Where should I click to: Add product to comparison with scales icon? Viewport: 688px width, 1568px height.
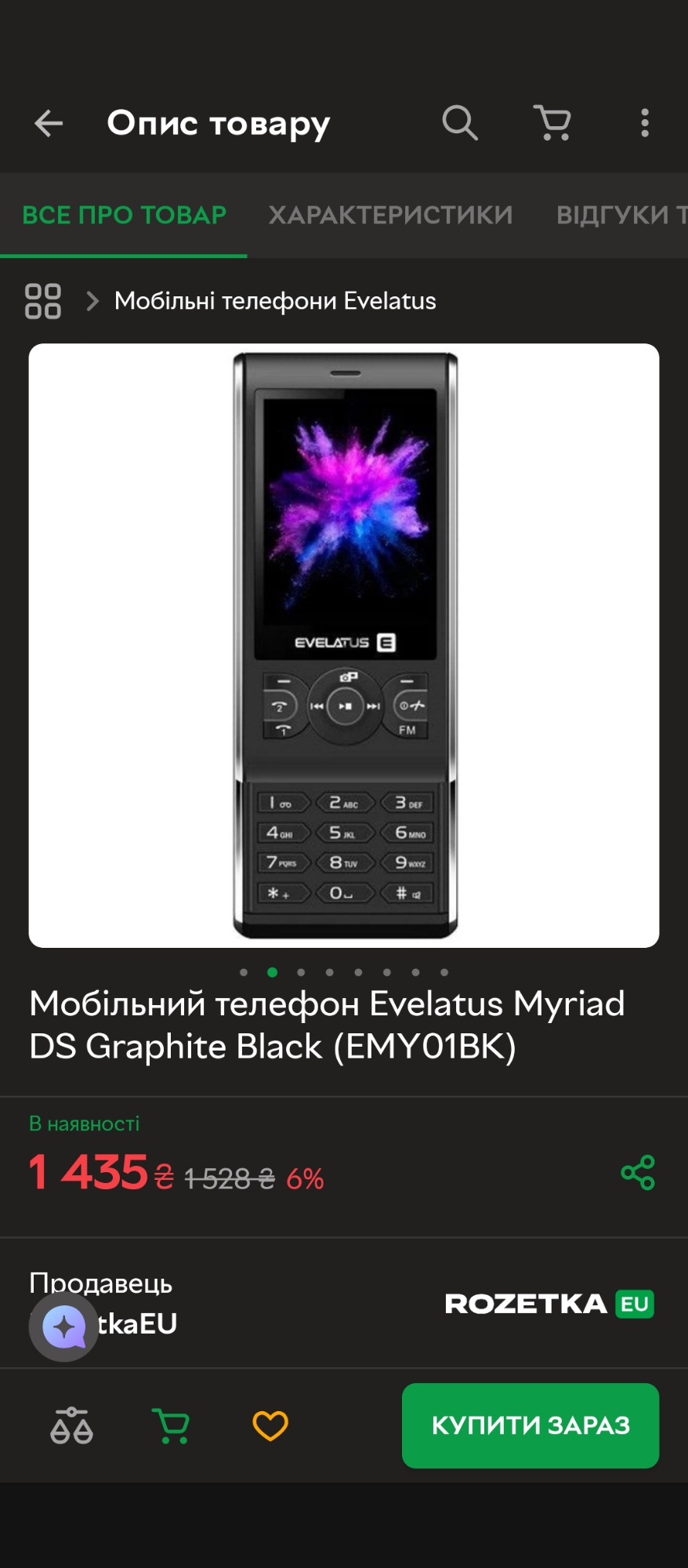tap(71, 1425)
